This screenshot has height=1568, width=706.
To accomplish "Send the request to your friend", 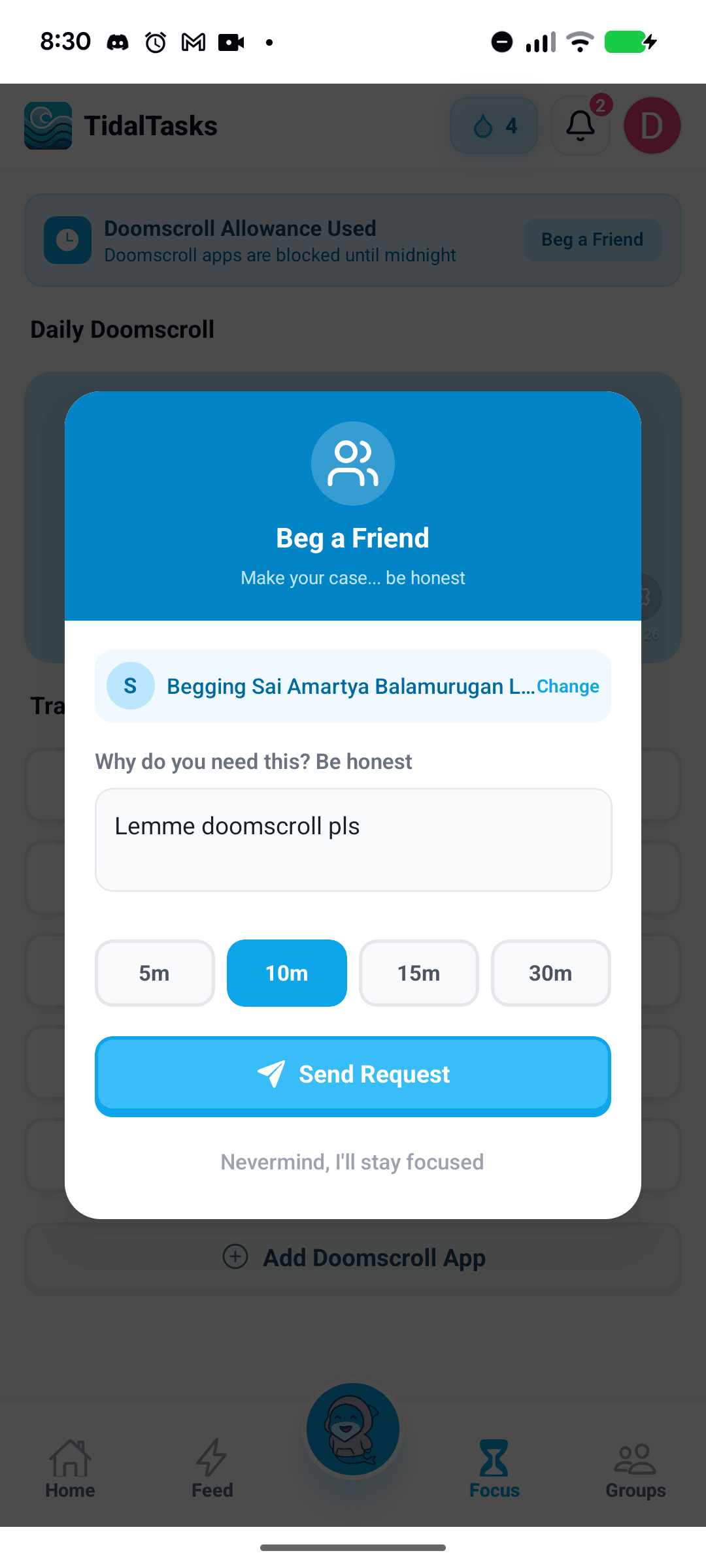I will 353,1075.
